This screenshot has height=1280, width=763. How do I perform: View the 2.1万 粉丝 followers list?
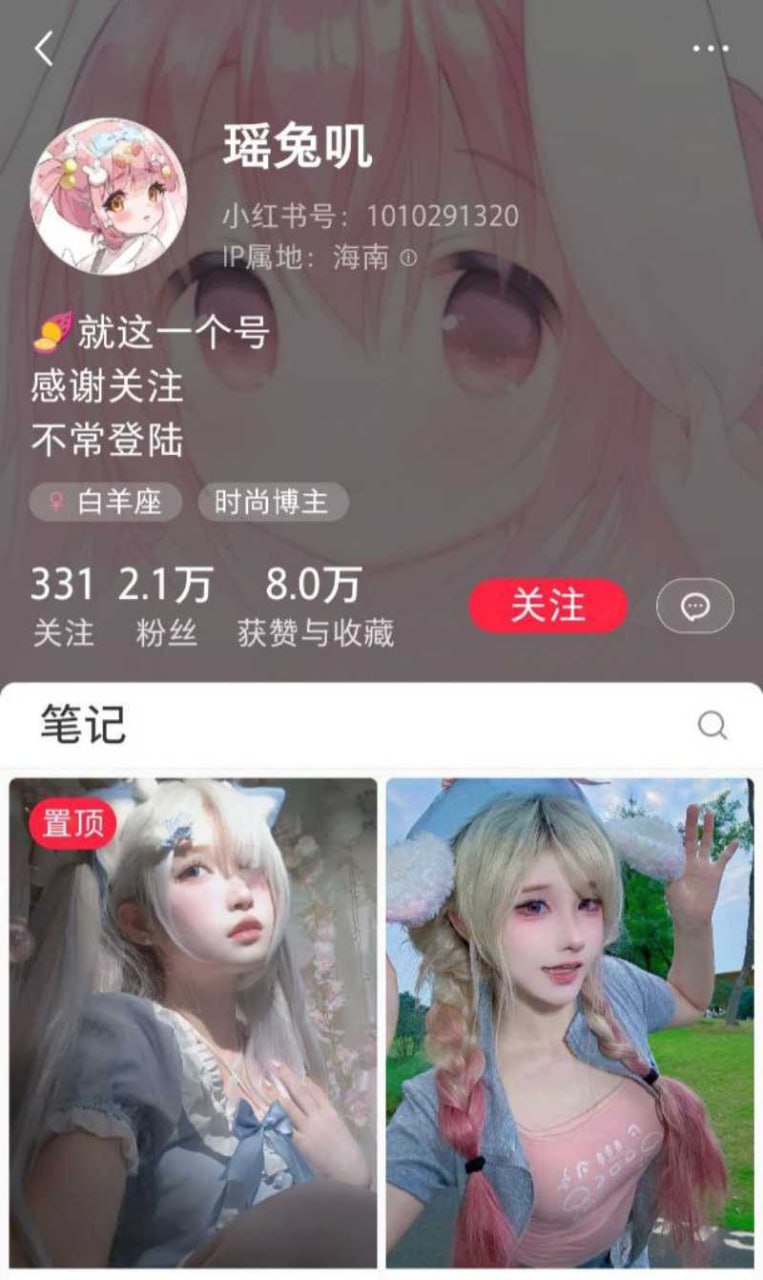coord(166,606)
